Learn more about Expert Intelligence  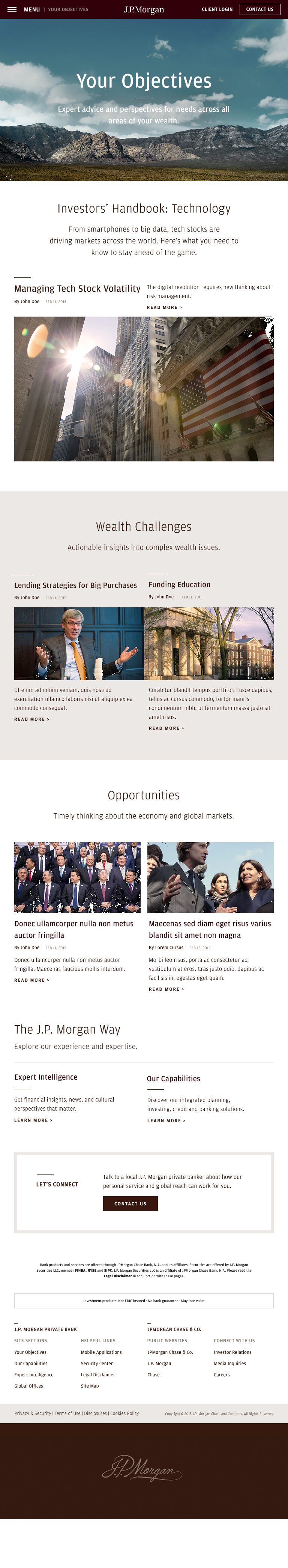coord(33,1120)
